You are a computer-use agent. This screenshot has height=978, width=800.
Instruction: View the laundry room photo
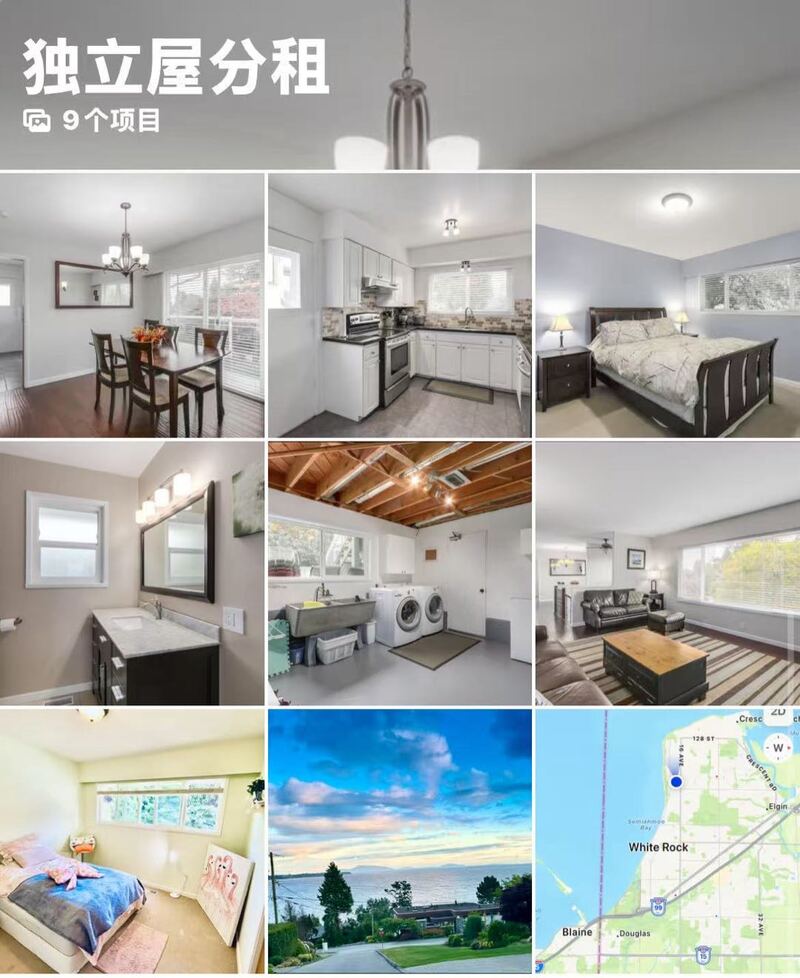[400, 573]
